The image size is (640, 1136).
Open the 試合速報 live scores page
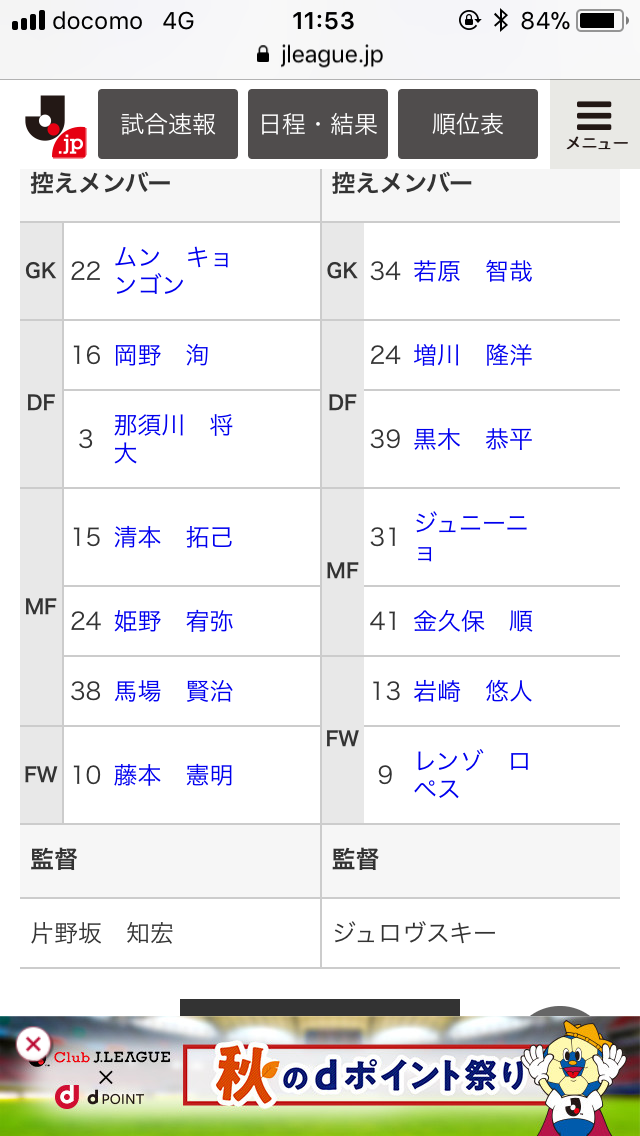tap(168, 124)
